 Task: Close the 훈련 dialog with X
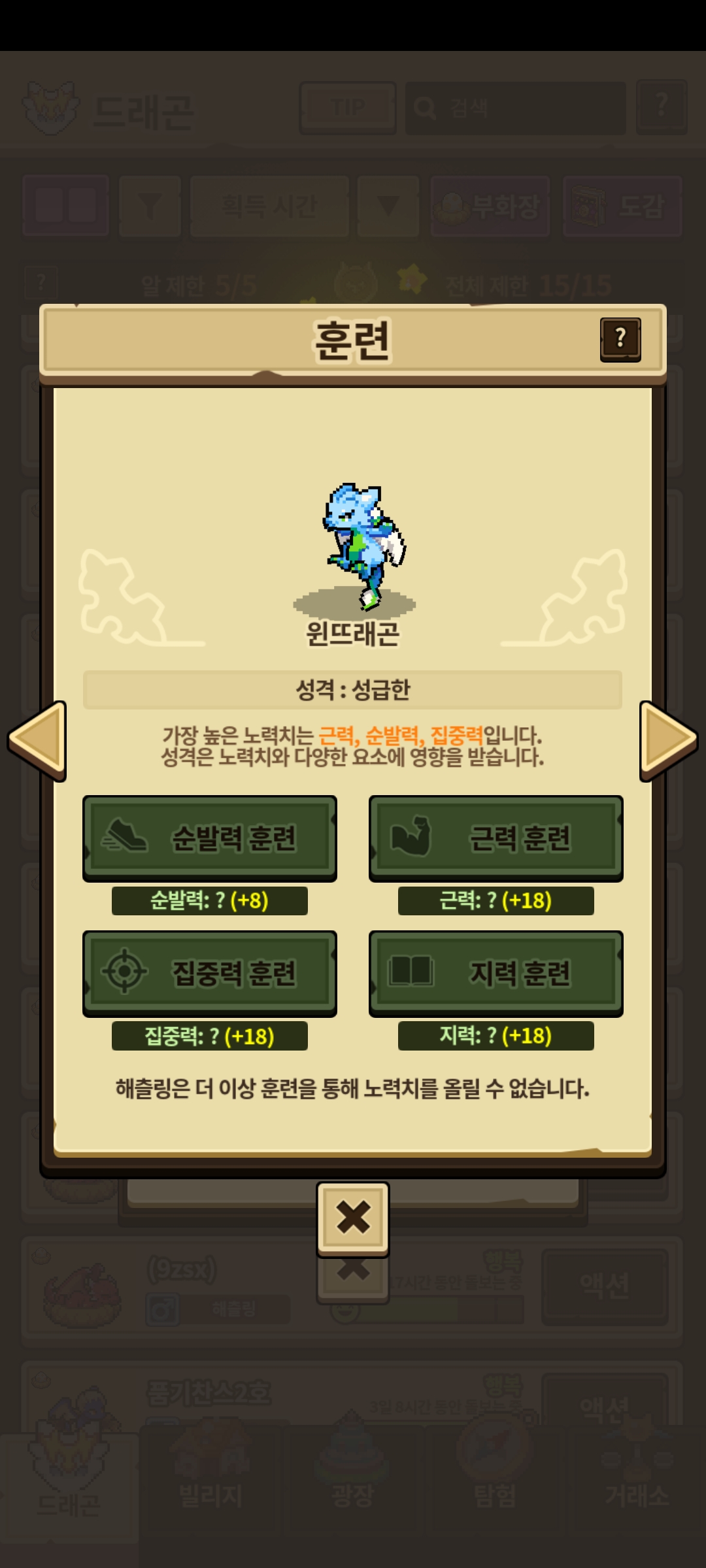(x=353, y=1218)
